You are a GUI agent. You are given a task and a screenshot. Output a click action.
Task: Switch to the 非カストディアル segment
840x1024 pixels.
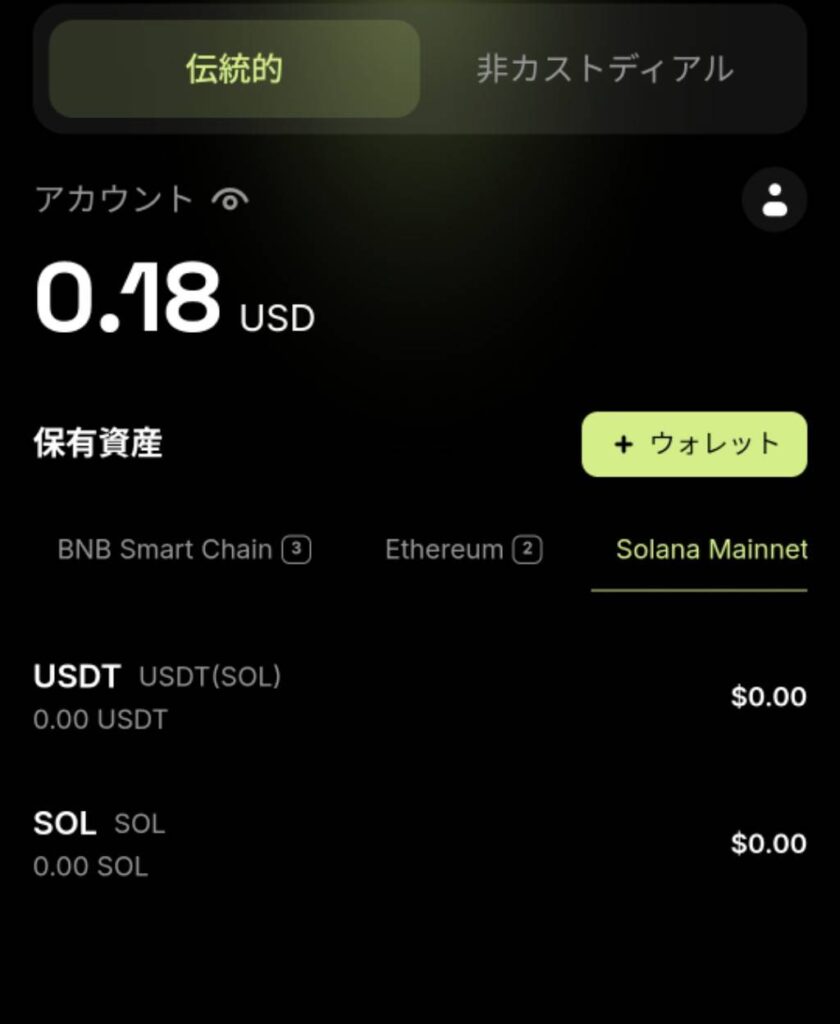pyautogui.click(x=604, y=69)
